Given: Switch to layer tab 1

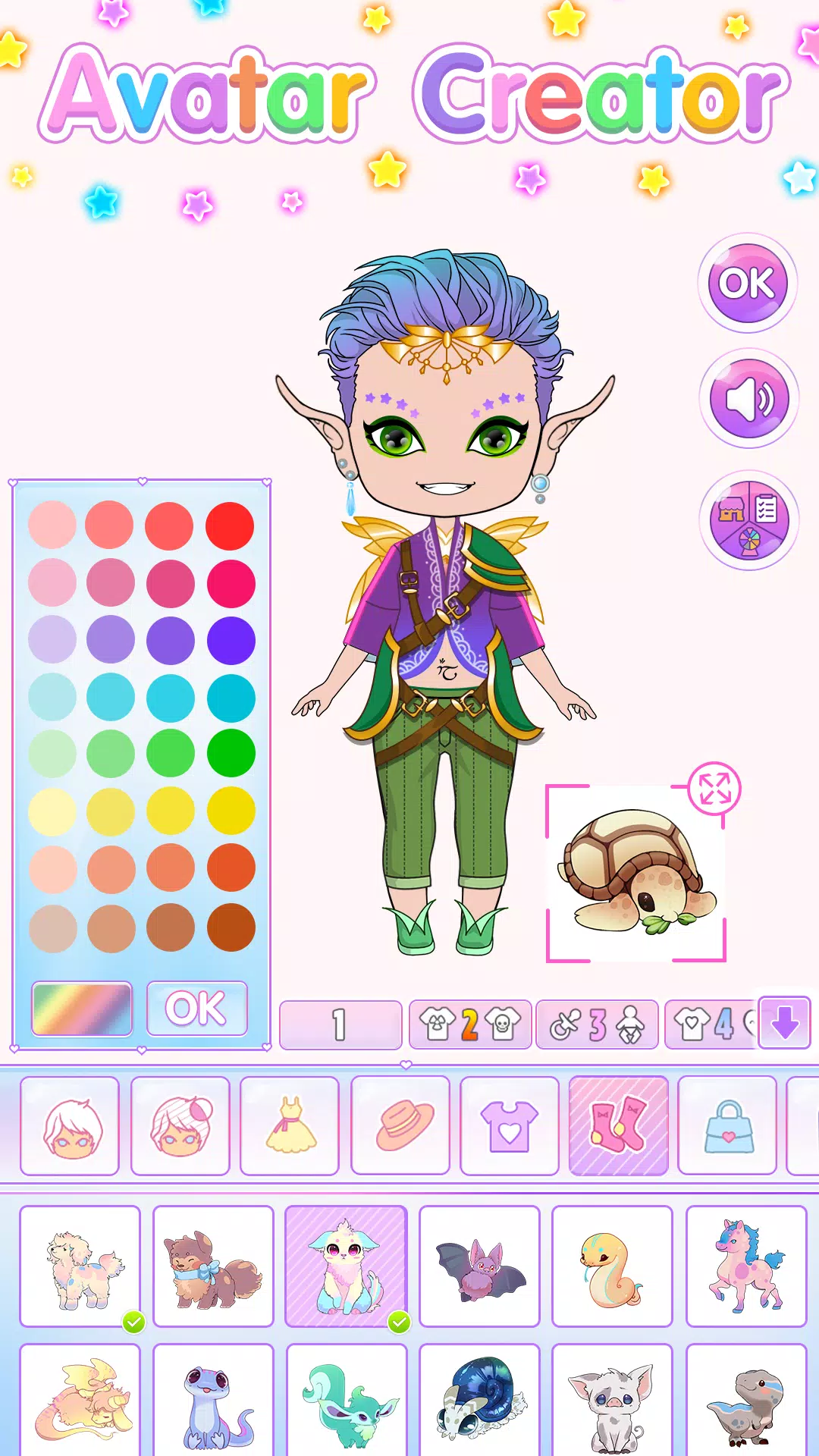Looking at the screenshot, I should pyautogui.click(x=340, y=1025).
